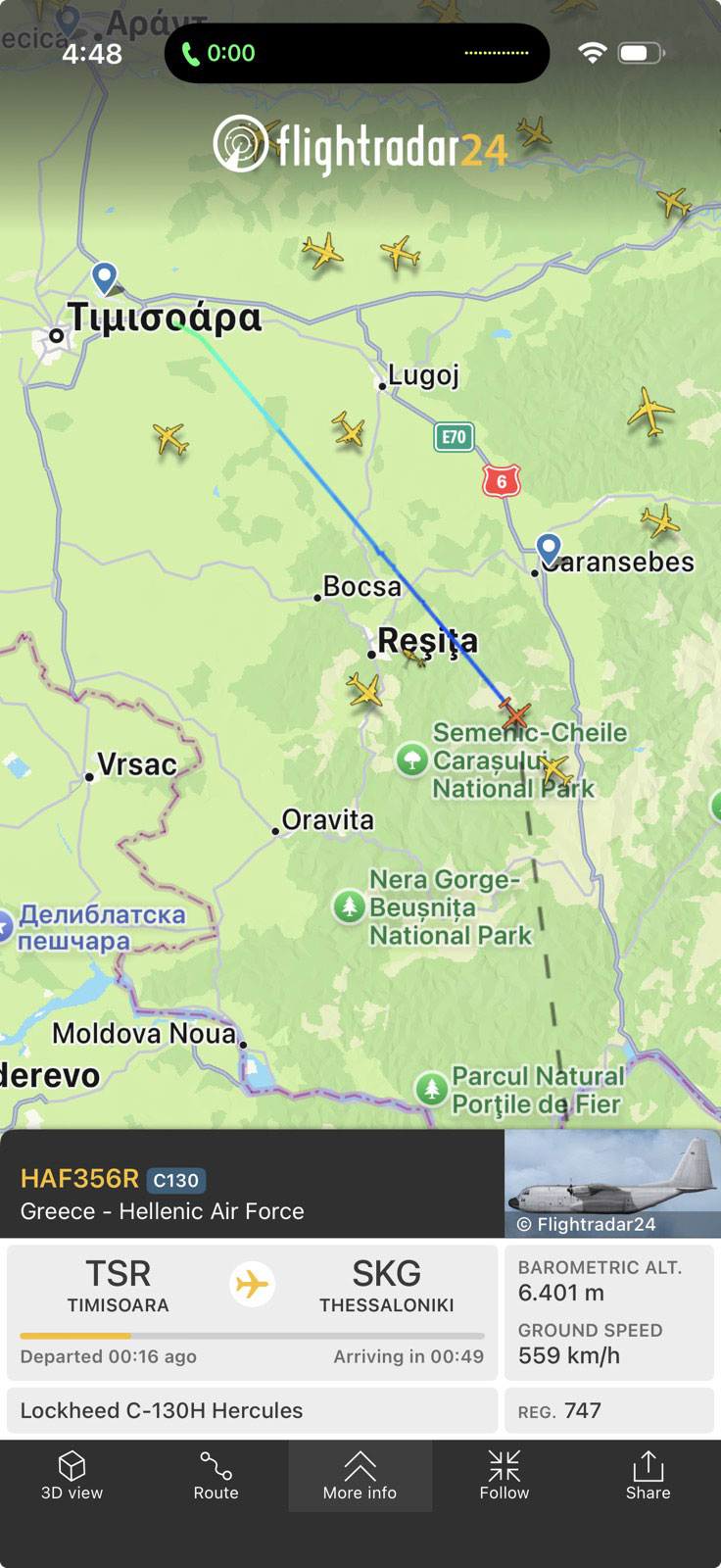Follow this aircraft
Screen dimensions: 721x1568
(x=504, y=1475)
